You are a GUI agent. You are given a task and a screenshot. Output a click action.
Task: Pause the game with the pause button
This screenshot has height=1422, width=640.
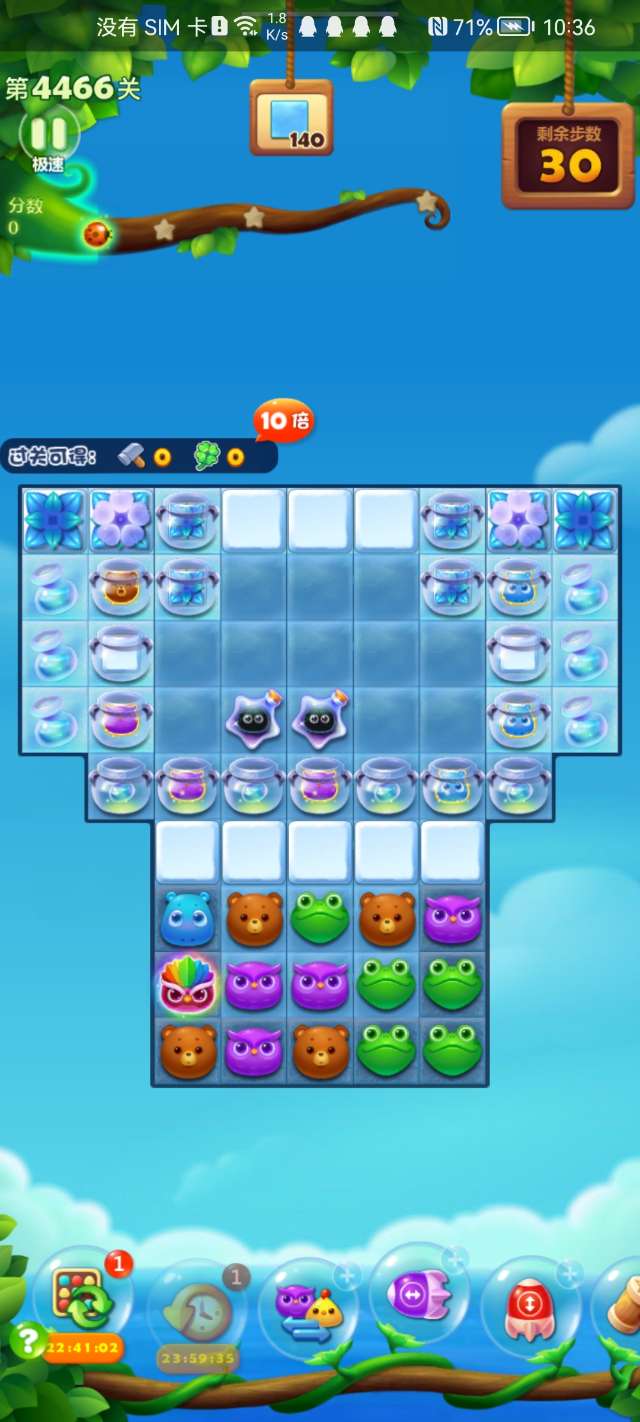coord(48,134)
